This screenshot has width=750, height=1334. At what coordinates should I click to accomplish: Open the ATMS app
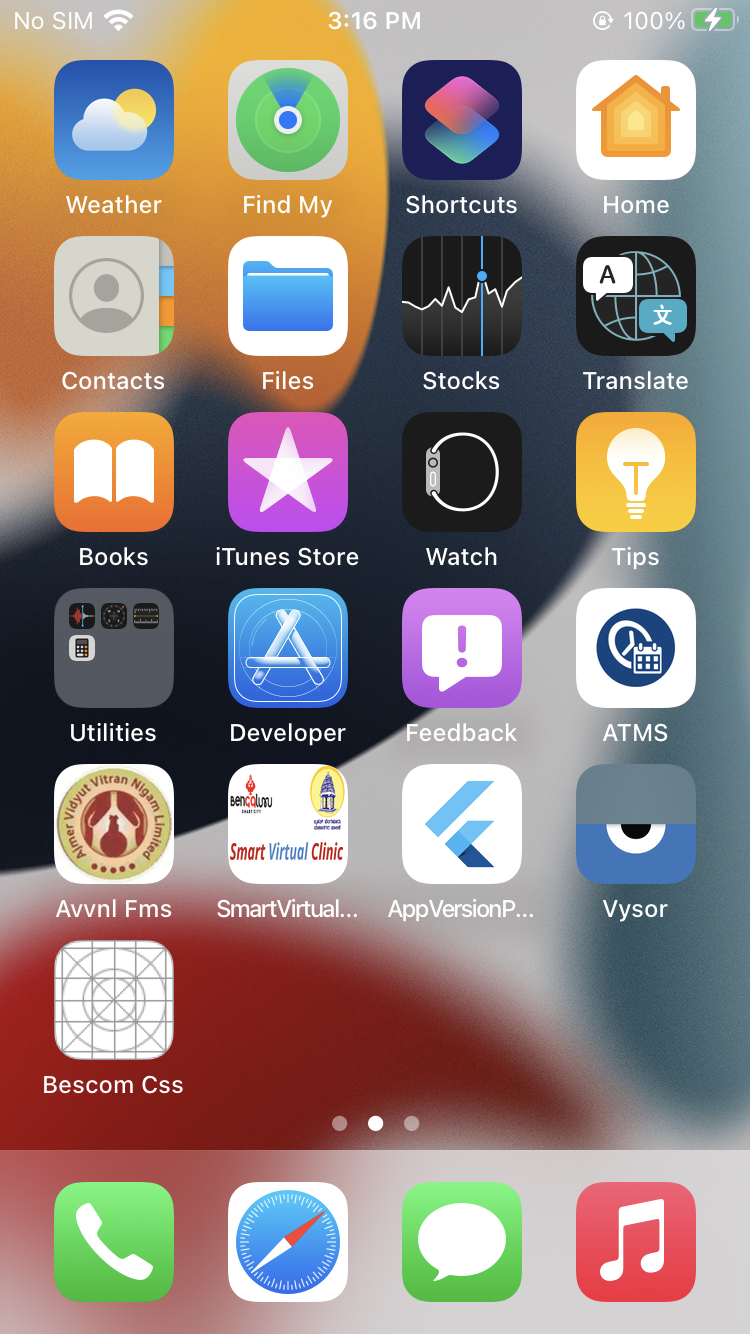pyautogui.click(x=636, y=648)
